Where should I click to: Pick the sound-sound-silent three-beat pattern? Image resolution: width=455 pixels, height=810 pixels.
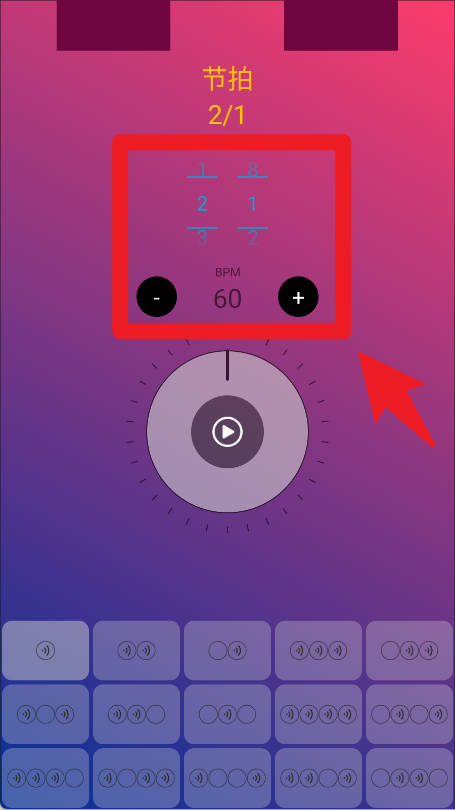(x=136, y=714)
